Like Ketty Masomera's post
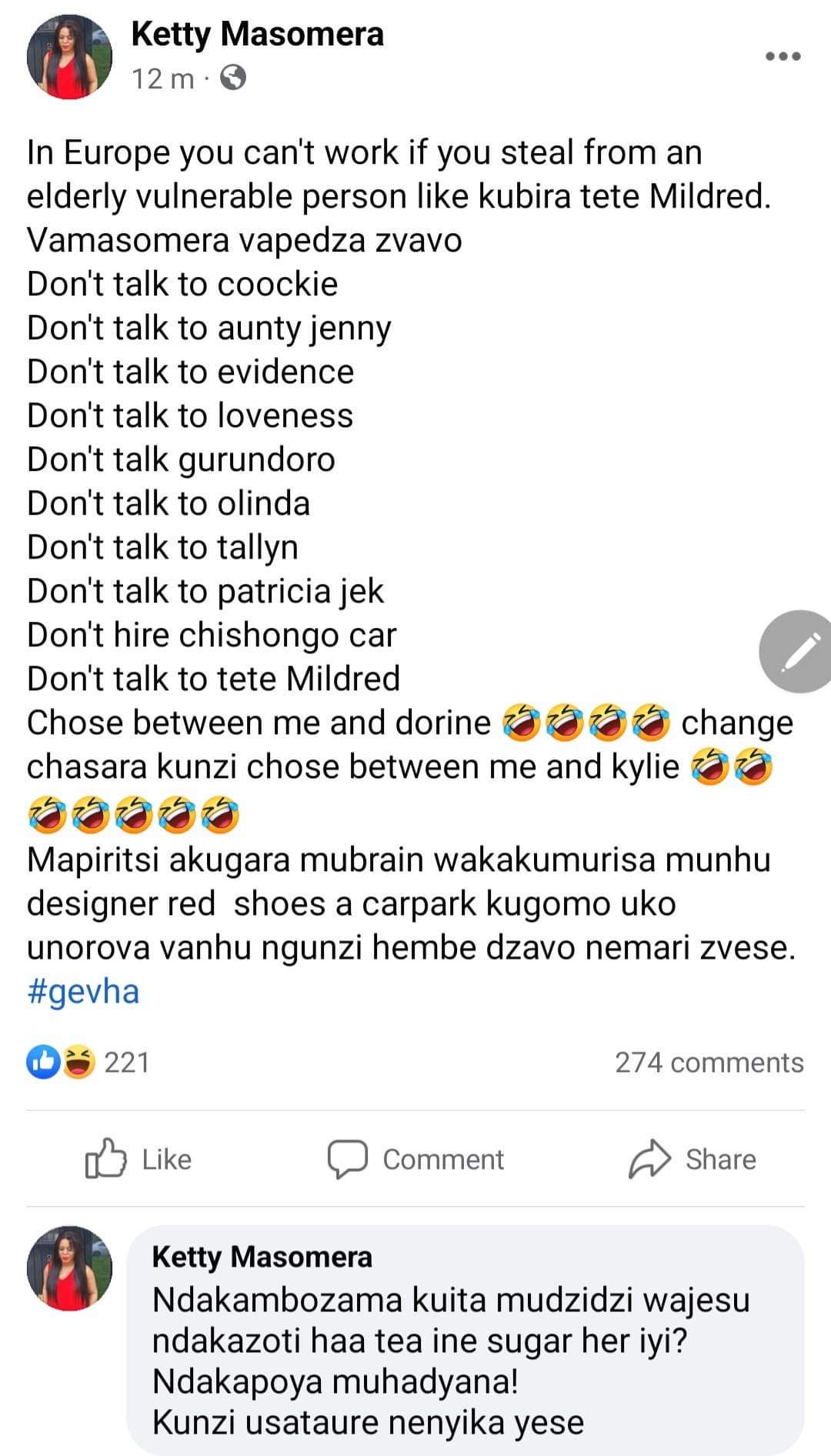 point(138,1159)
